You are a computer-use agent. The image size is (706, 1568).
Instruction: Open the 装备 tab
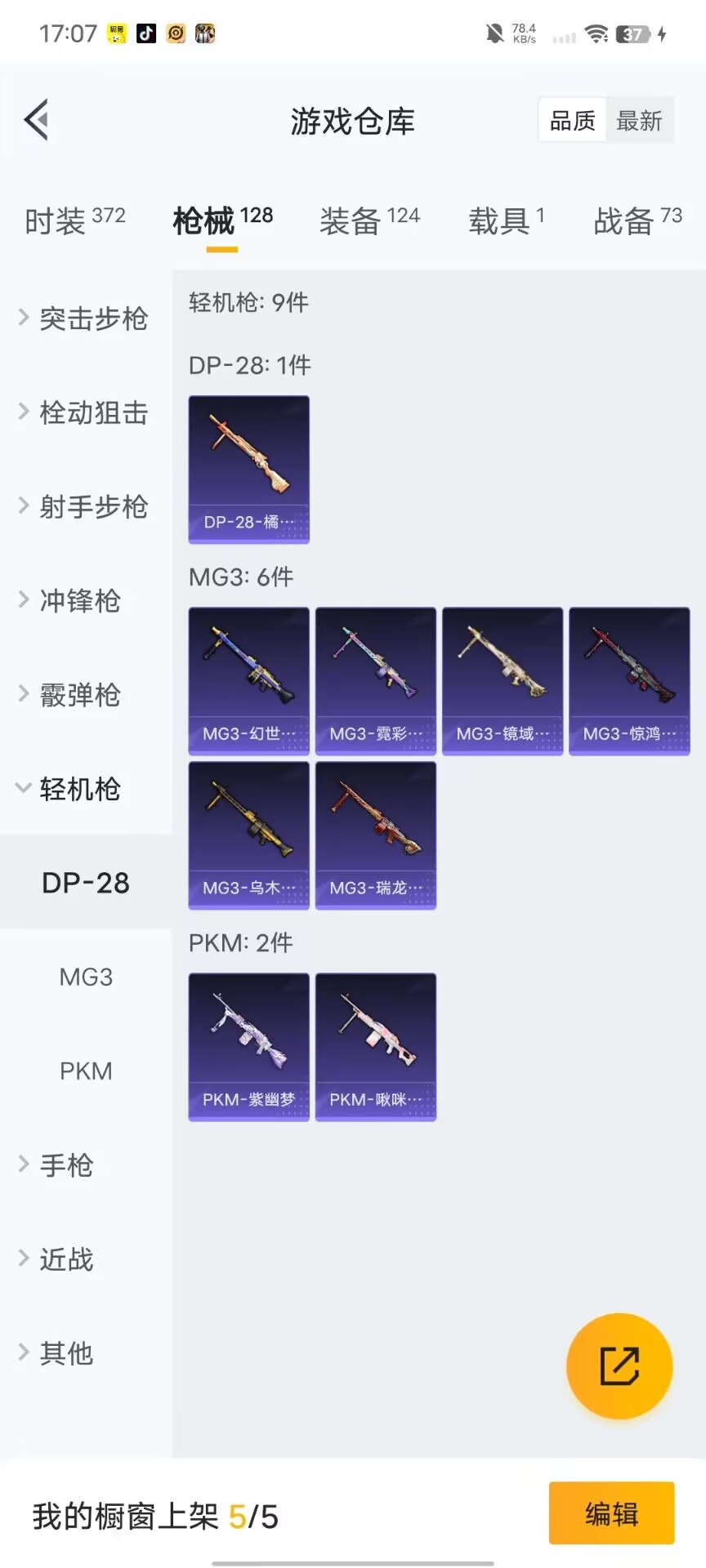[x=369, y=220]
